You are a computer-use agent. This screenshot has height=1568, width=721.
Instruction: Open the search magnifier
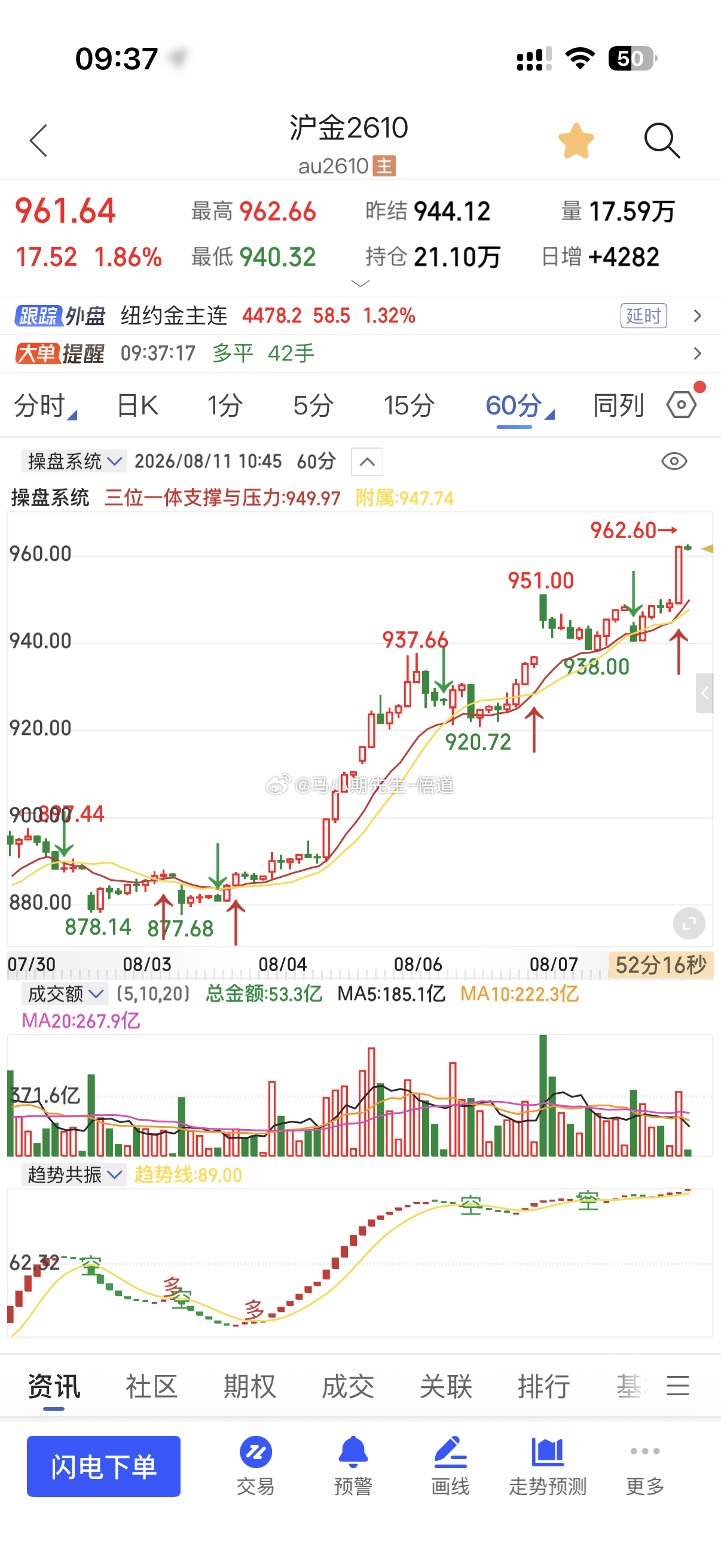pyautogui.click(x=662, y=141)
